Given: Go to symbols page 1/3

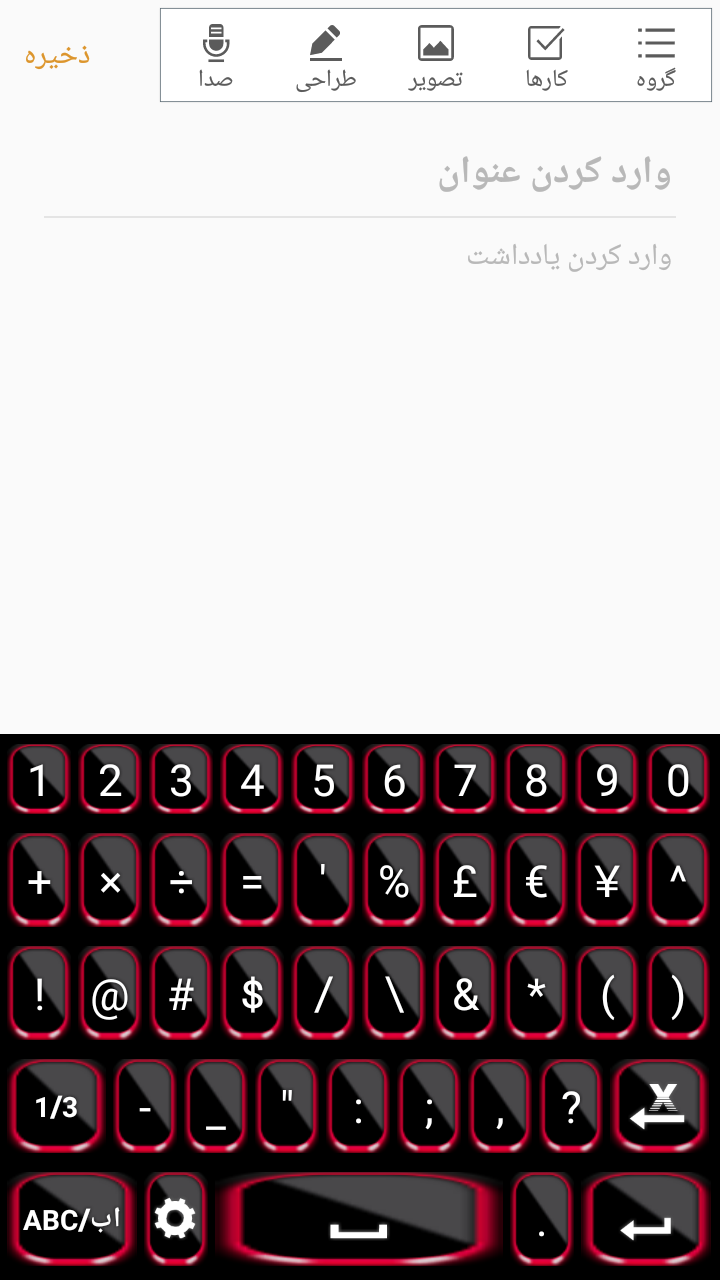Looking at the screenshot, I should [57, 1106].
